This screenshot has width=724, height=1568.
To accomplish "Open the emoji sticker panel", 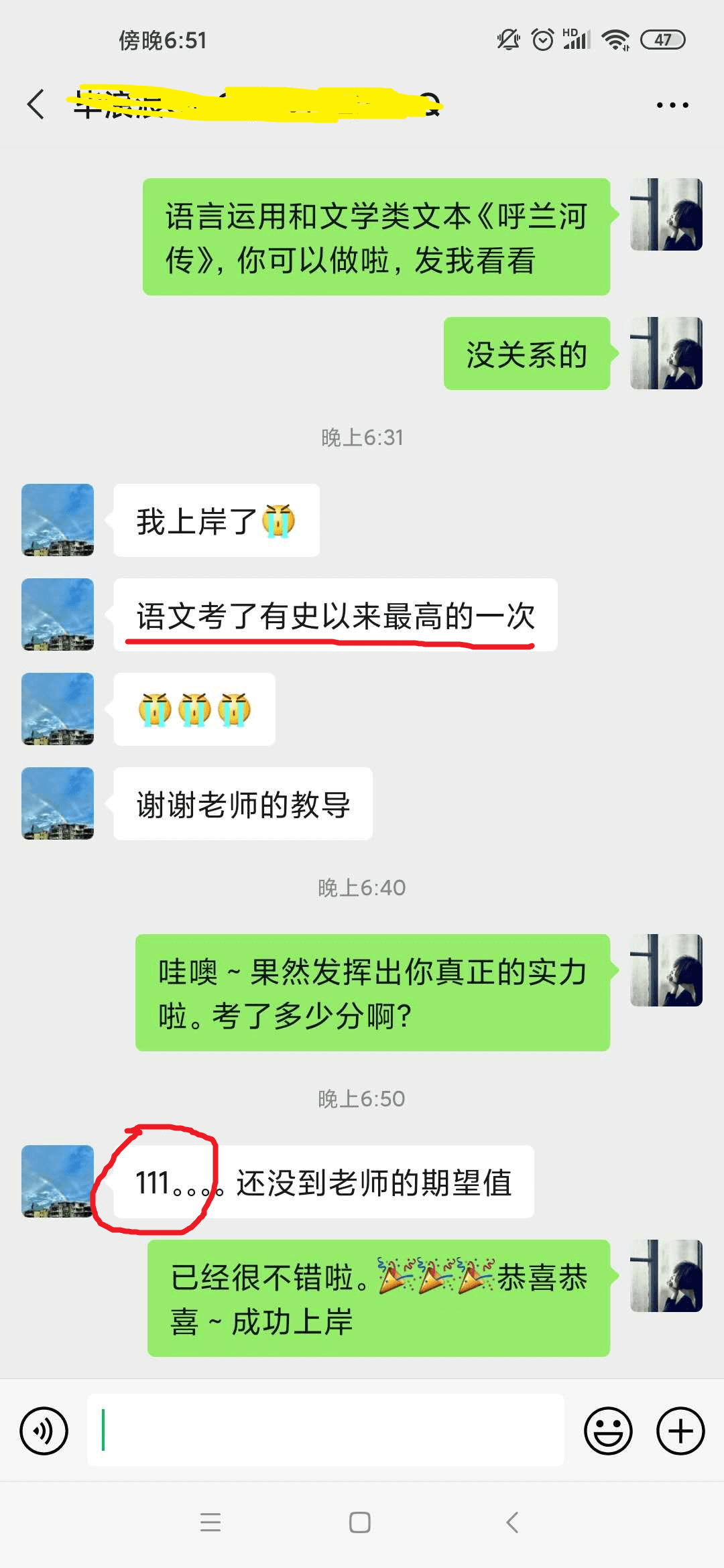I will 608,1431.
